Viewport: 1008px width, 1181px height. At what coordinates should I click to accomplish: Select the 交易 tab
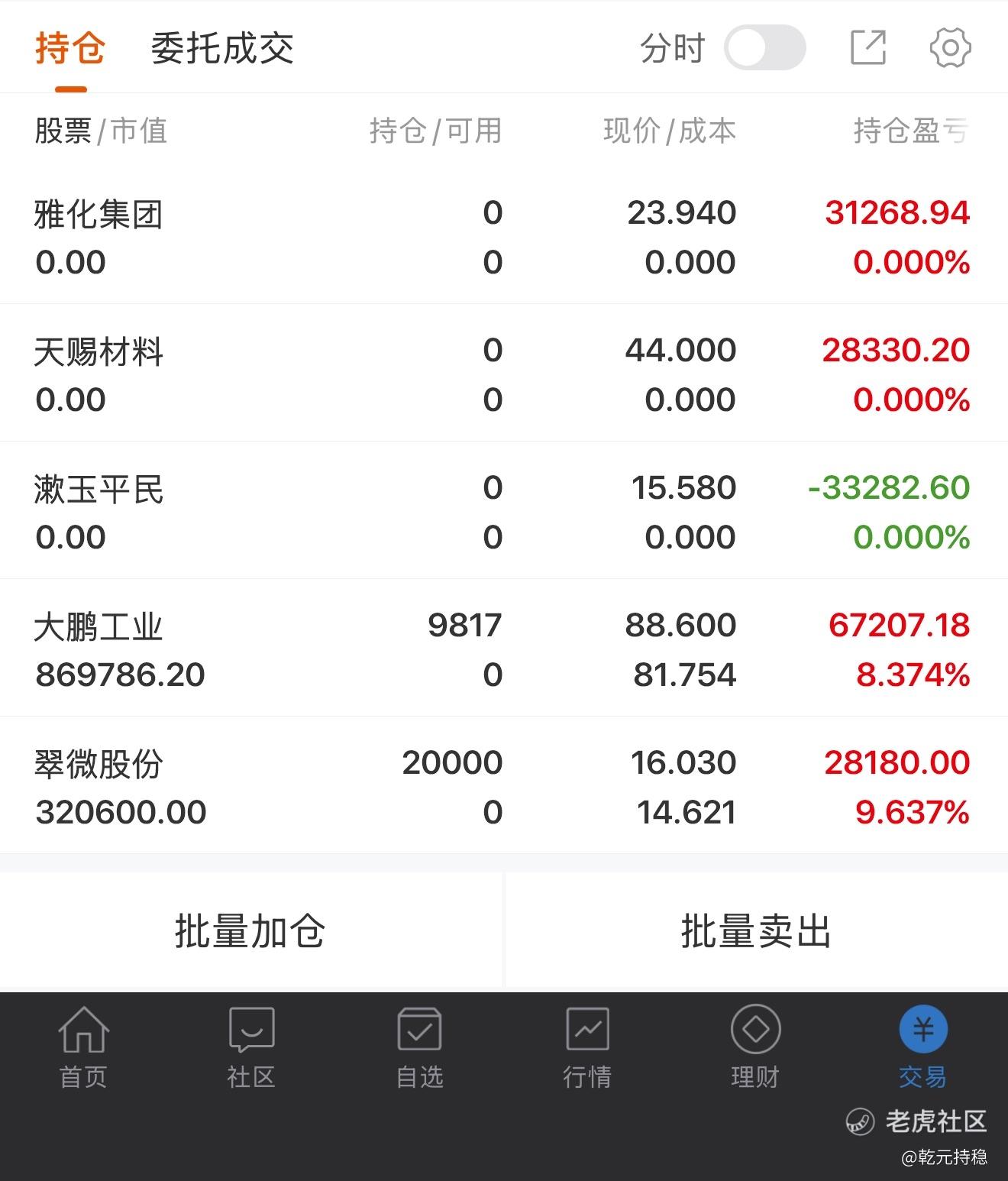[x=923, y=1047]
